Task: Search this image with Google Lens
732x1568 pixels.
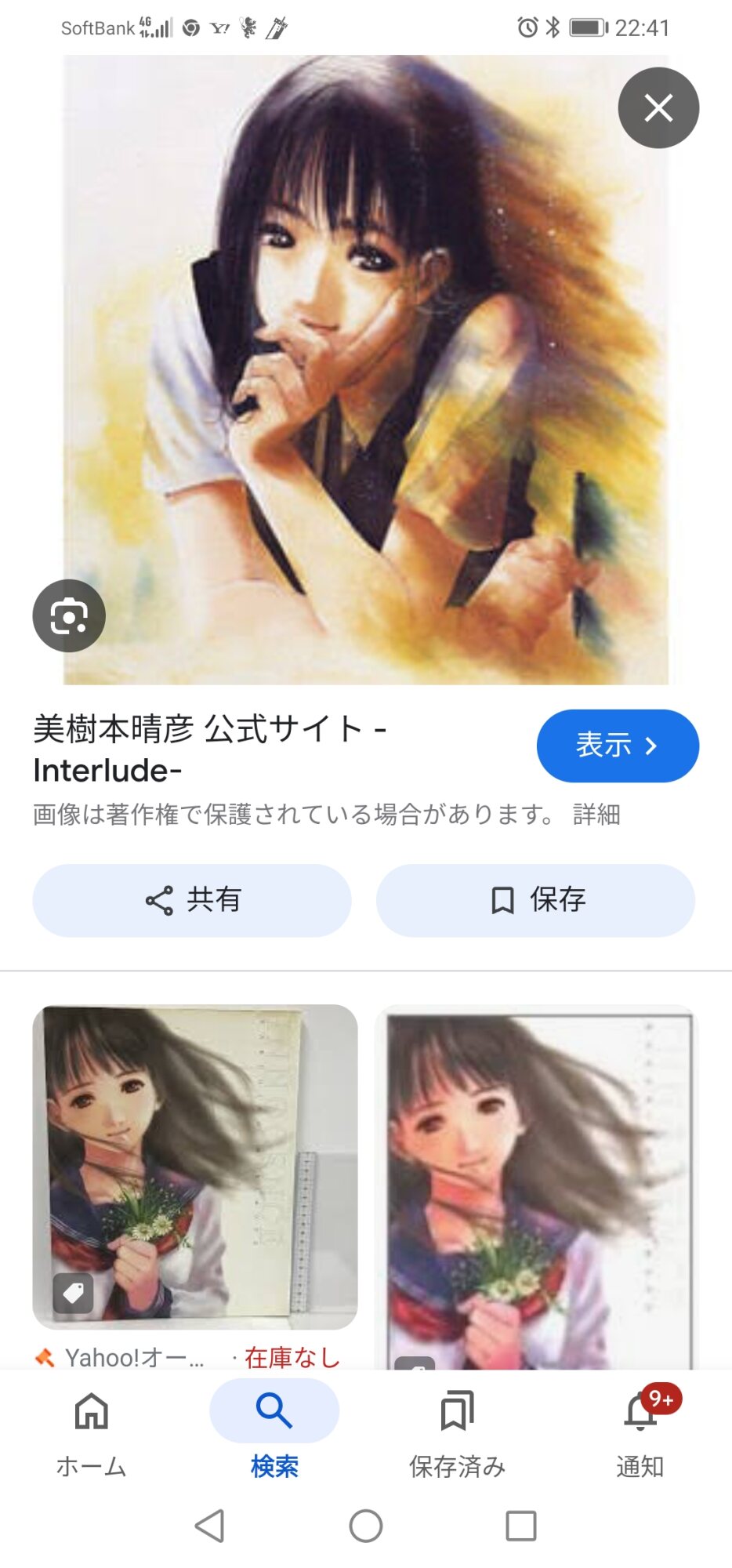Action: [x=69, y=616]
